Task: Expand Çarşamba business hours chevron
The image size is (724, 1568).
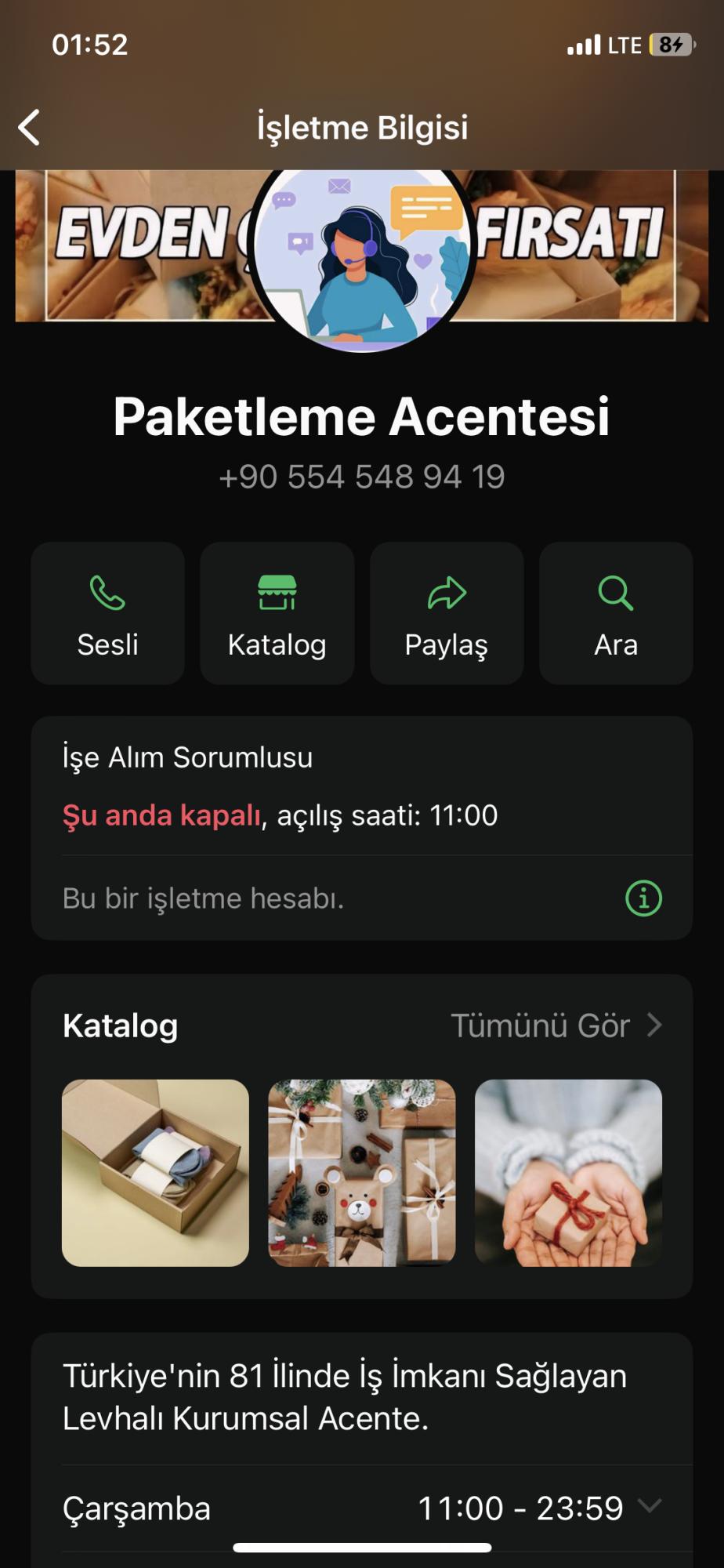Action: [649, 1507]
